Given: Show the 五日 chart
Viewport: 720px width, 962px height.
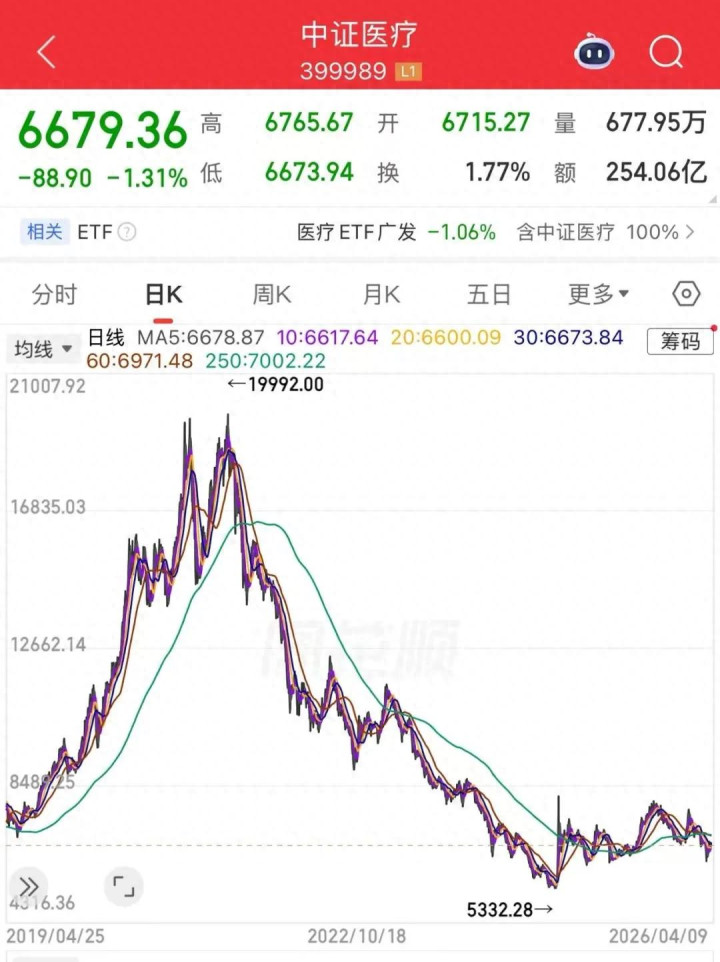Looking at the screenshot, I should pos(489,294).
